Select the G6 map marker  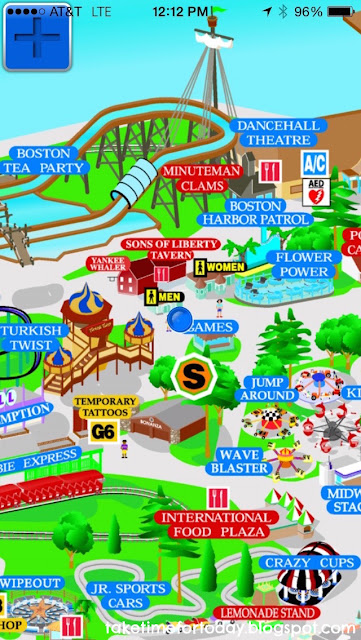tap(104, 431)
